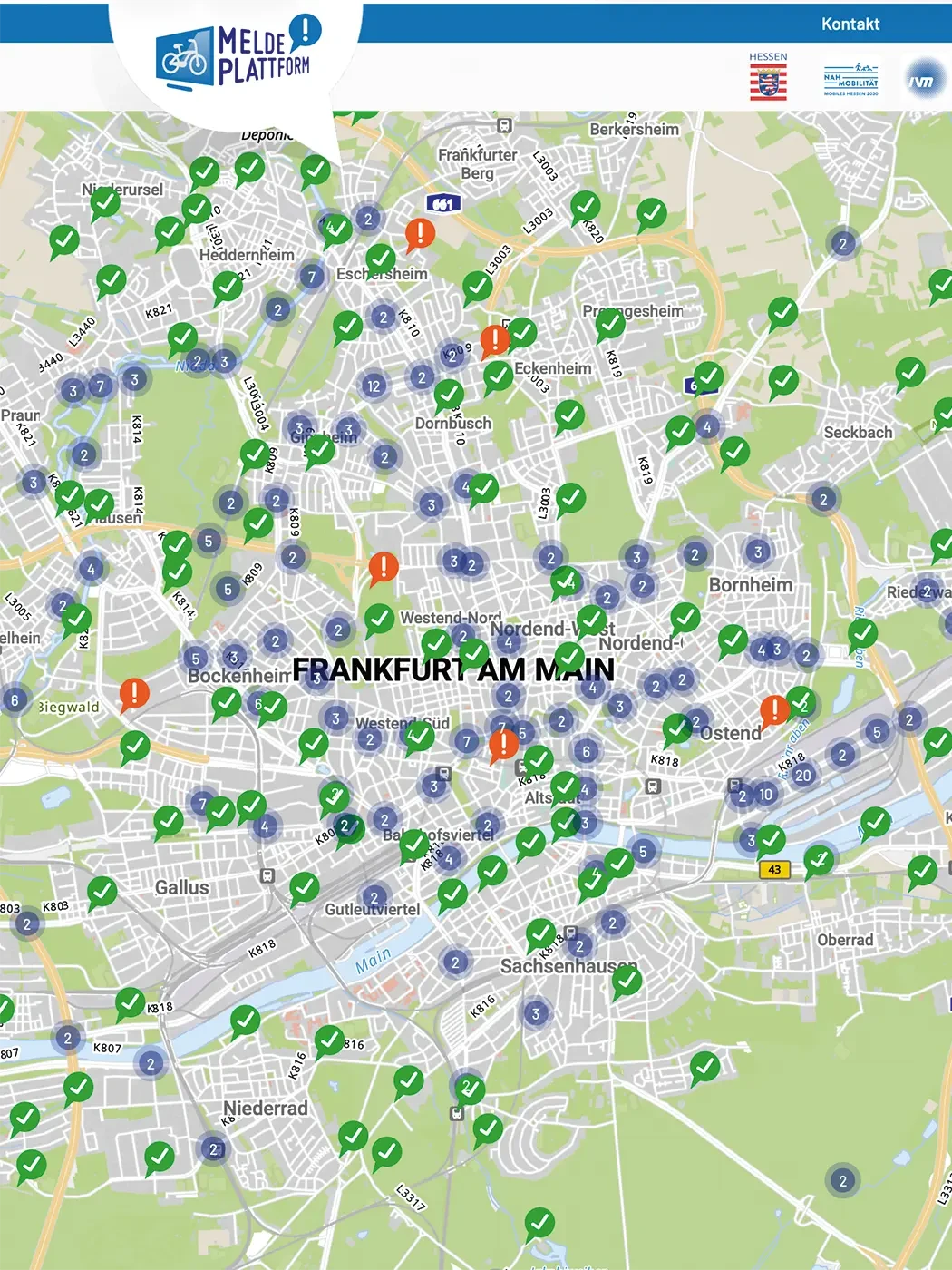Open the Nahmobilität logo link
This screenshot has width=952, height=1270.
click(850, 81)
